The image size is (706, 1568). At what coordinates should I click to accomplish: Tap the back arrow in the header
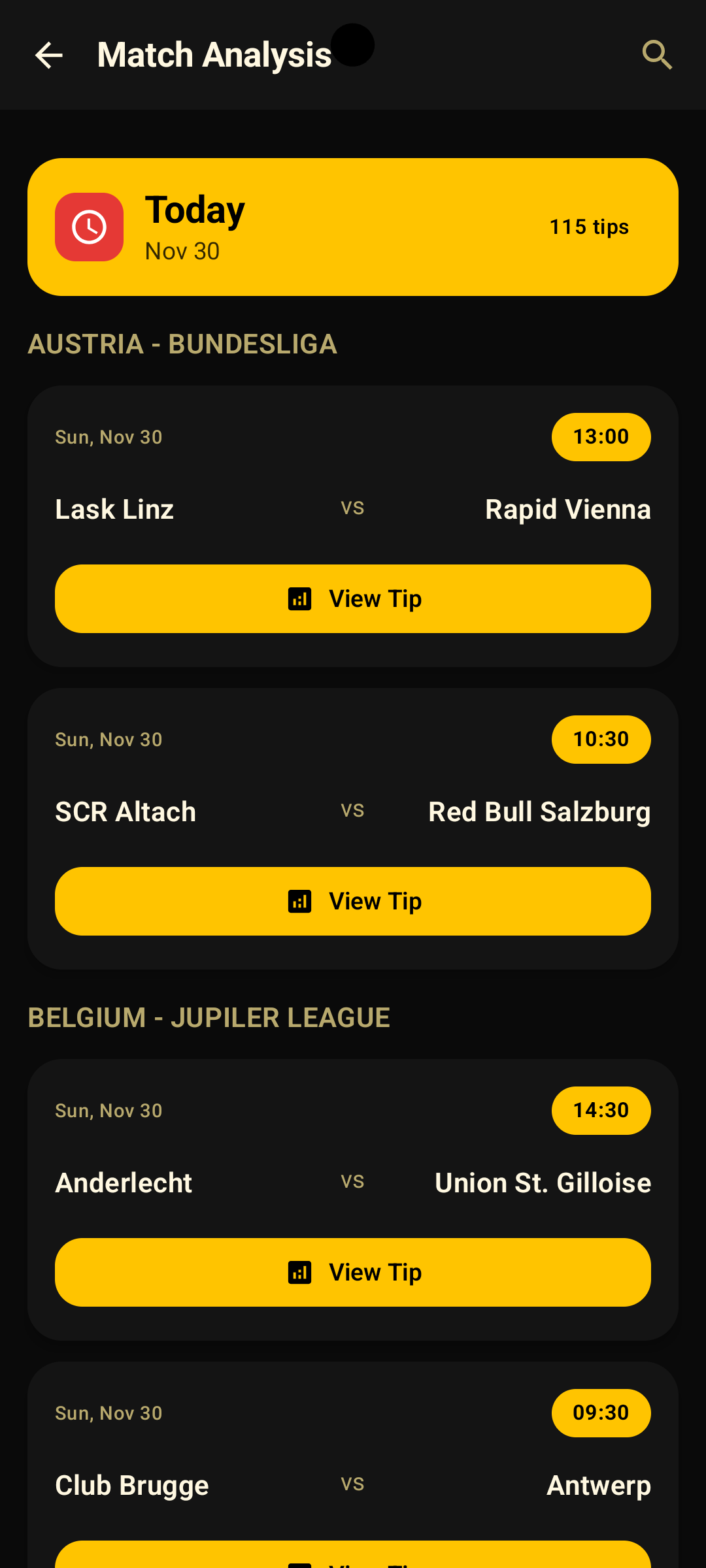[x=49, y=55]
